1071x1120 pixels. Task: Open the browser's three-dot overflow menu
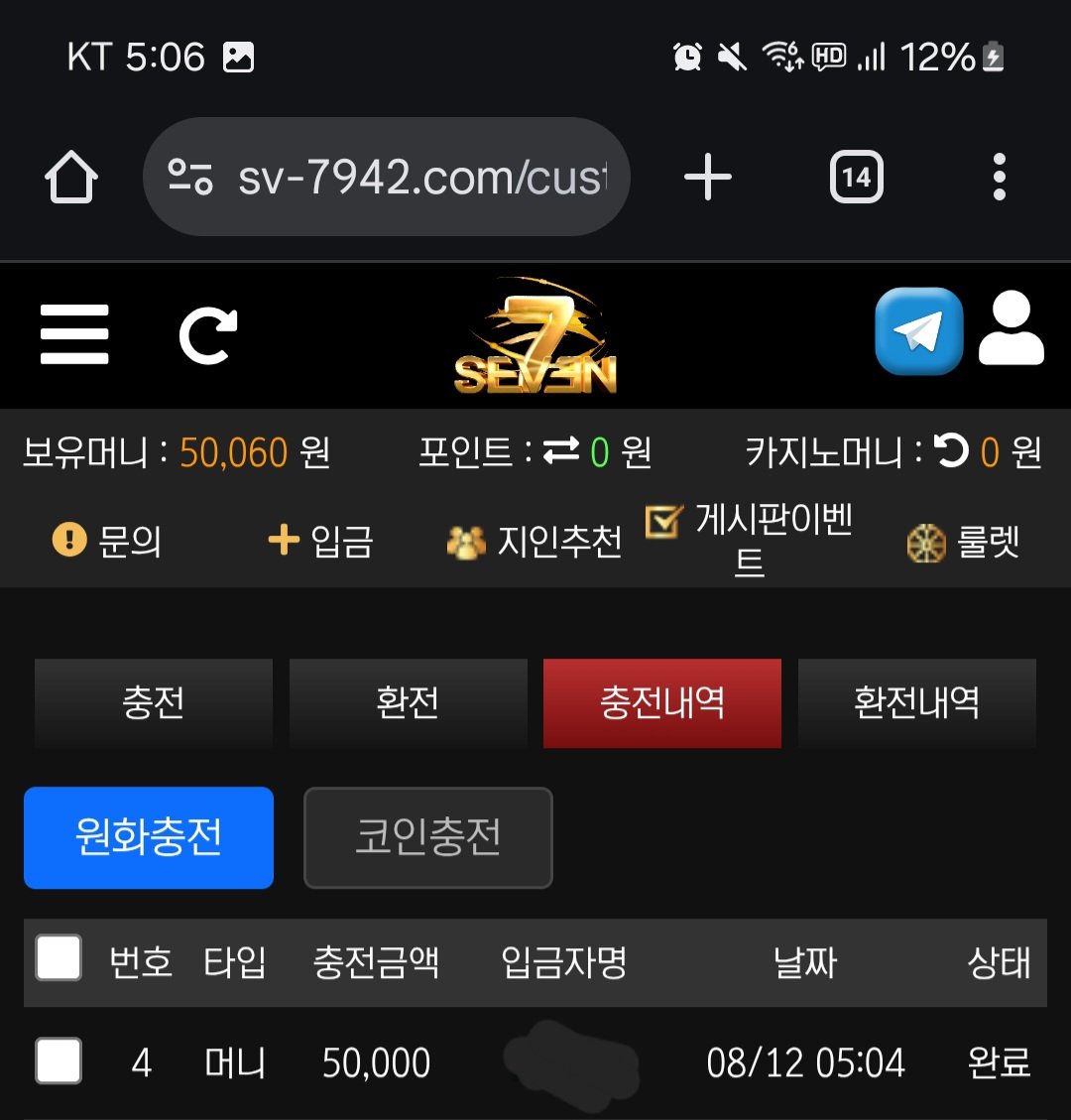pyautogui.click(x=999, y=179)
